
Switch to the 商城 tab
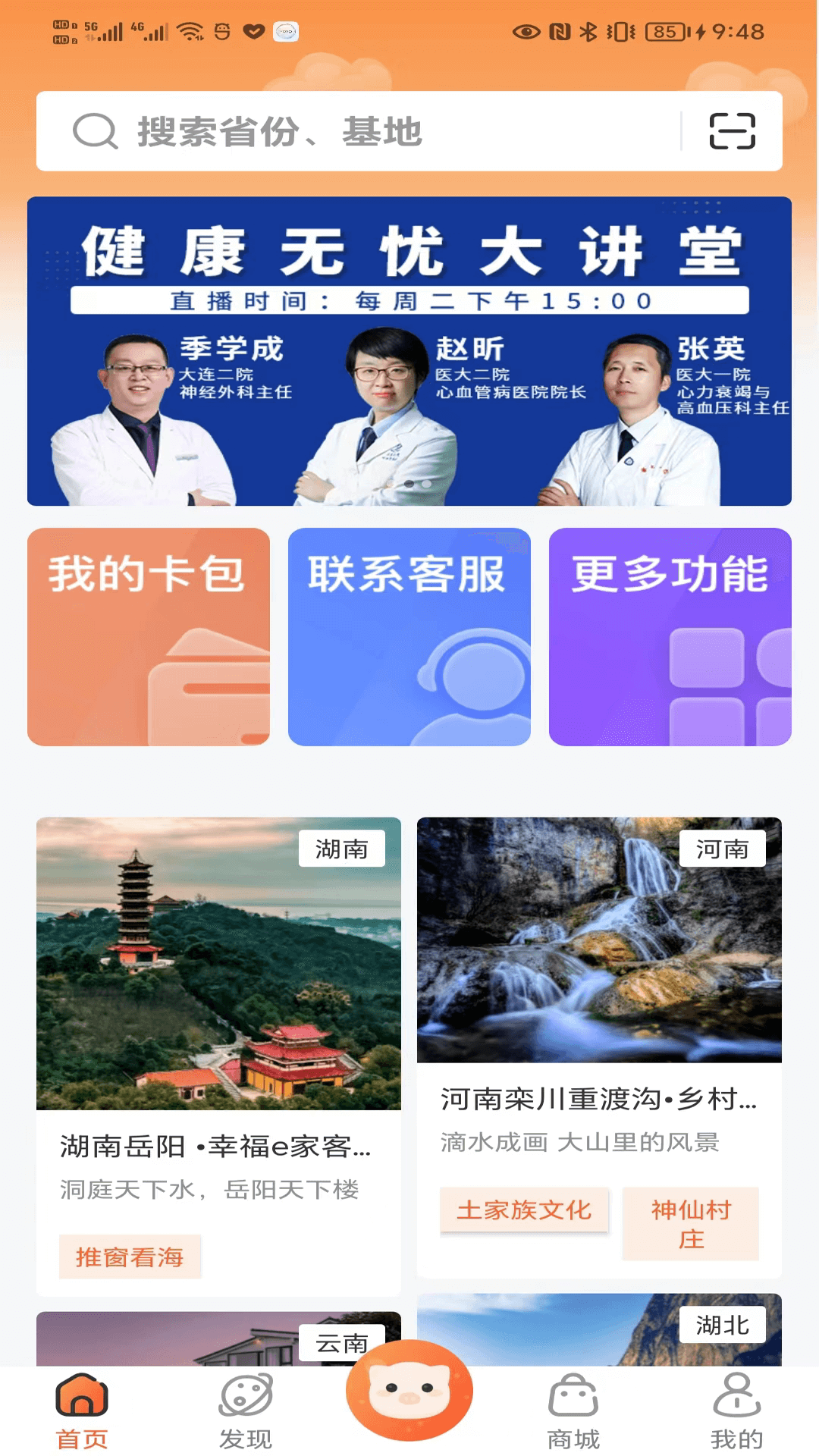point(573,1411)
